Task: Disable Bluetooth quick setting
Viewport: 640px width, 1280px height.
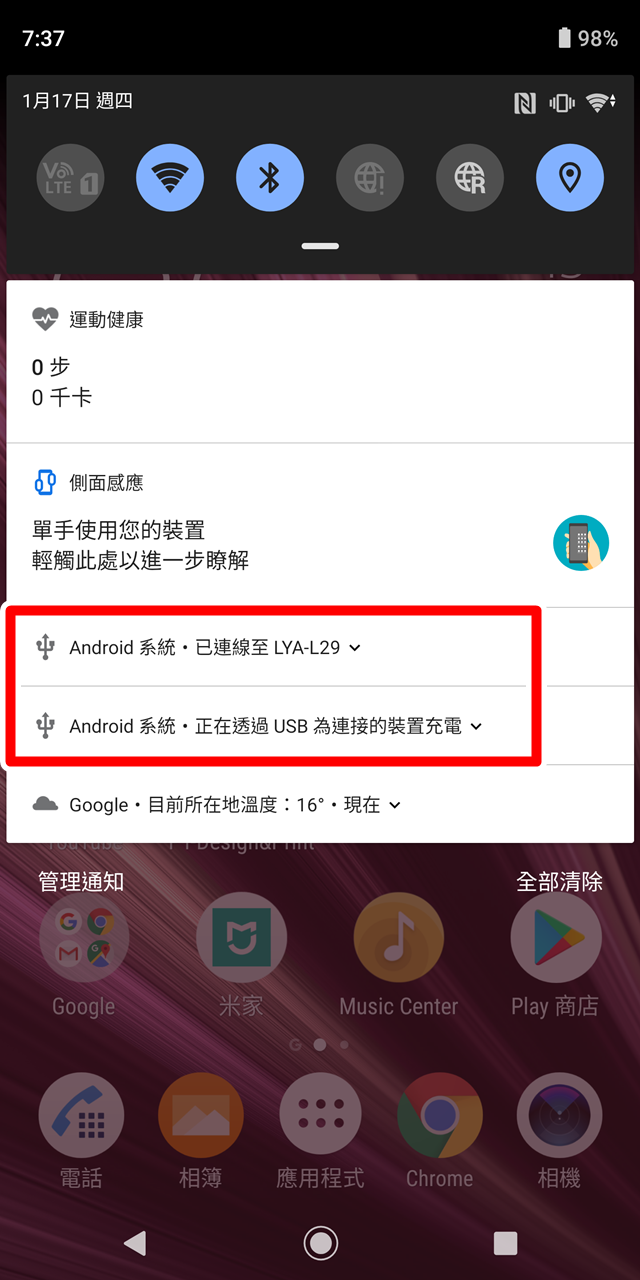Action: click(270, 179)
